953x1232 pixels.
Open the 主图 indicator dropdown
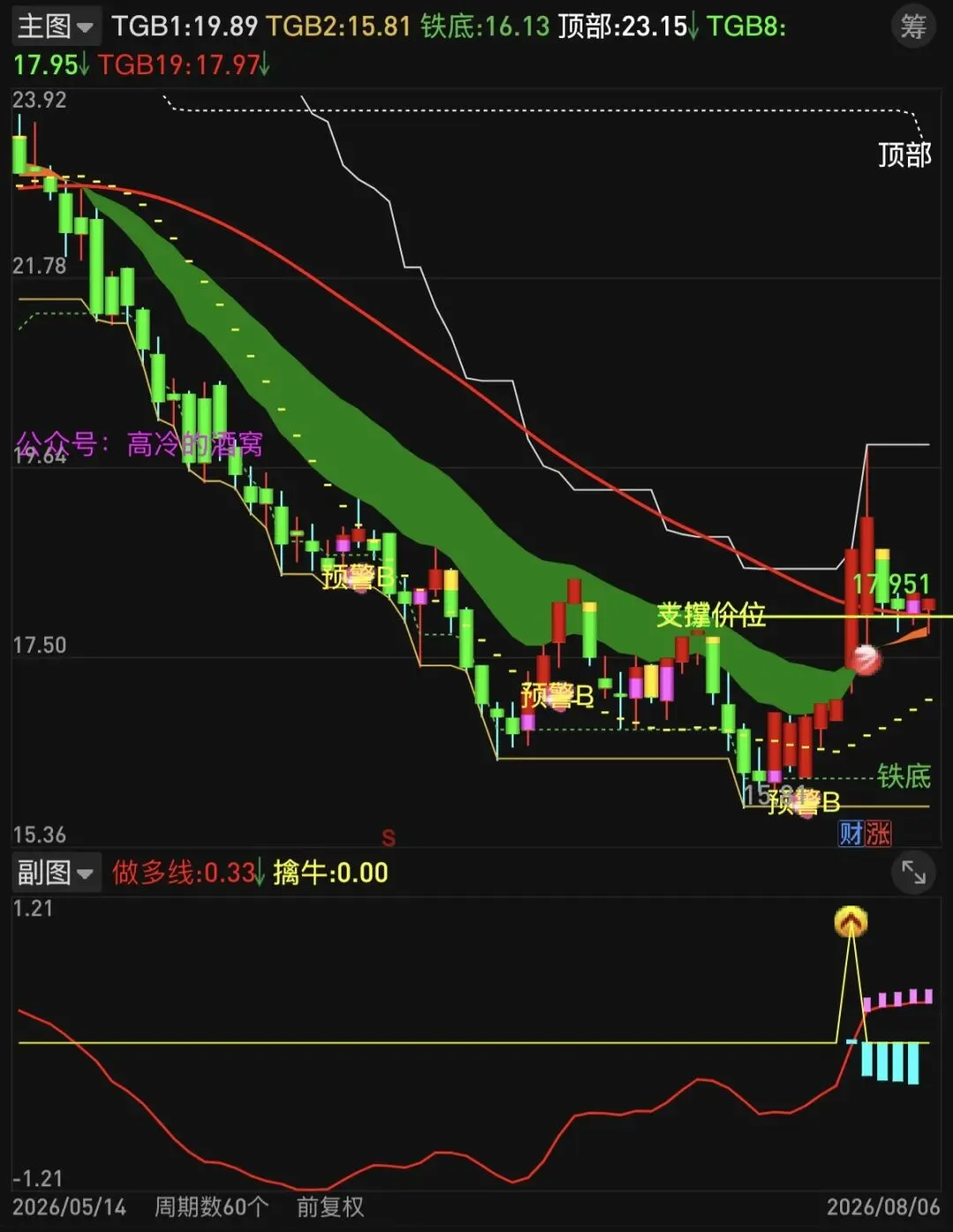pyautogui.click(x=56, y=26)
